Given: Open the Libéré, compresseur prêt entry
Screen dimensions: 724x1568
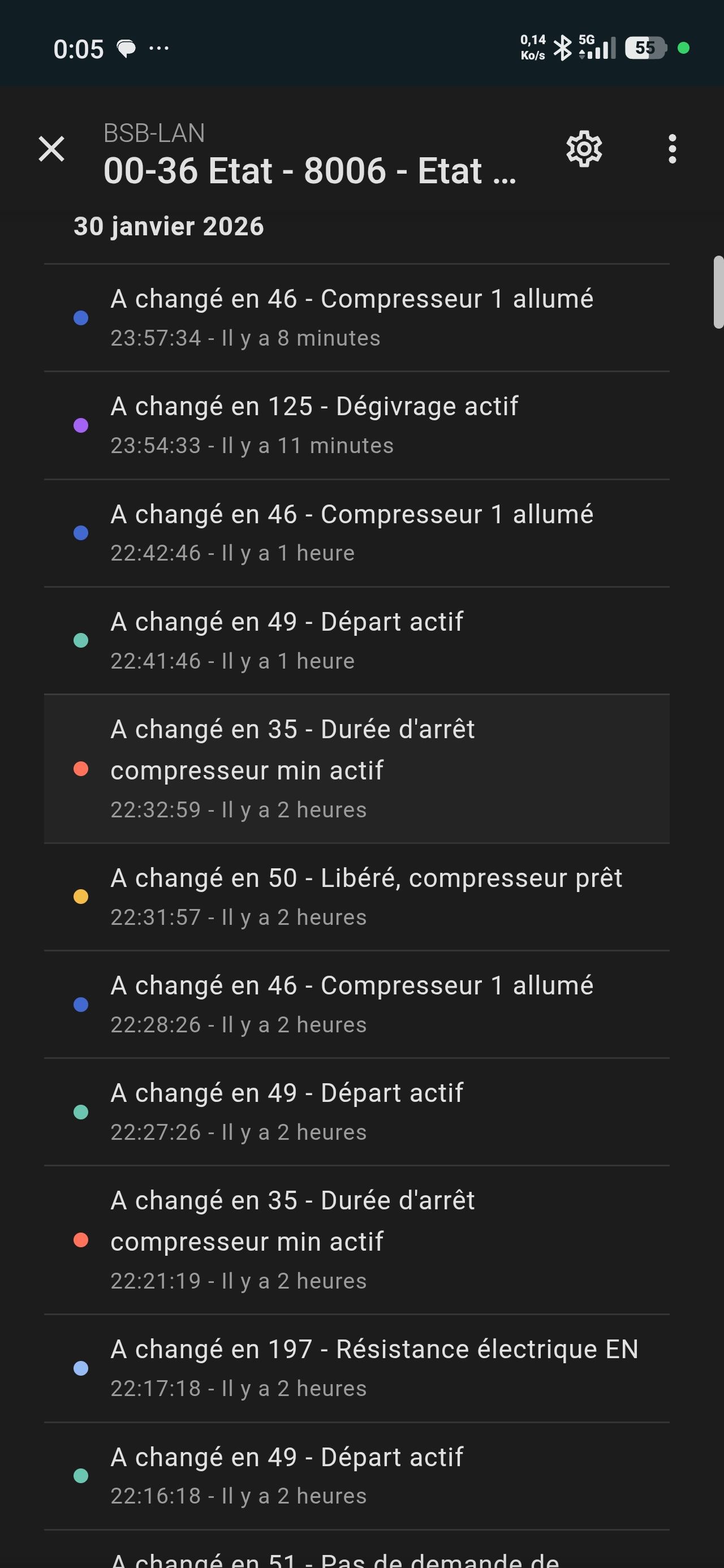Looking at the screenshot, I should [x=356, y=897].
